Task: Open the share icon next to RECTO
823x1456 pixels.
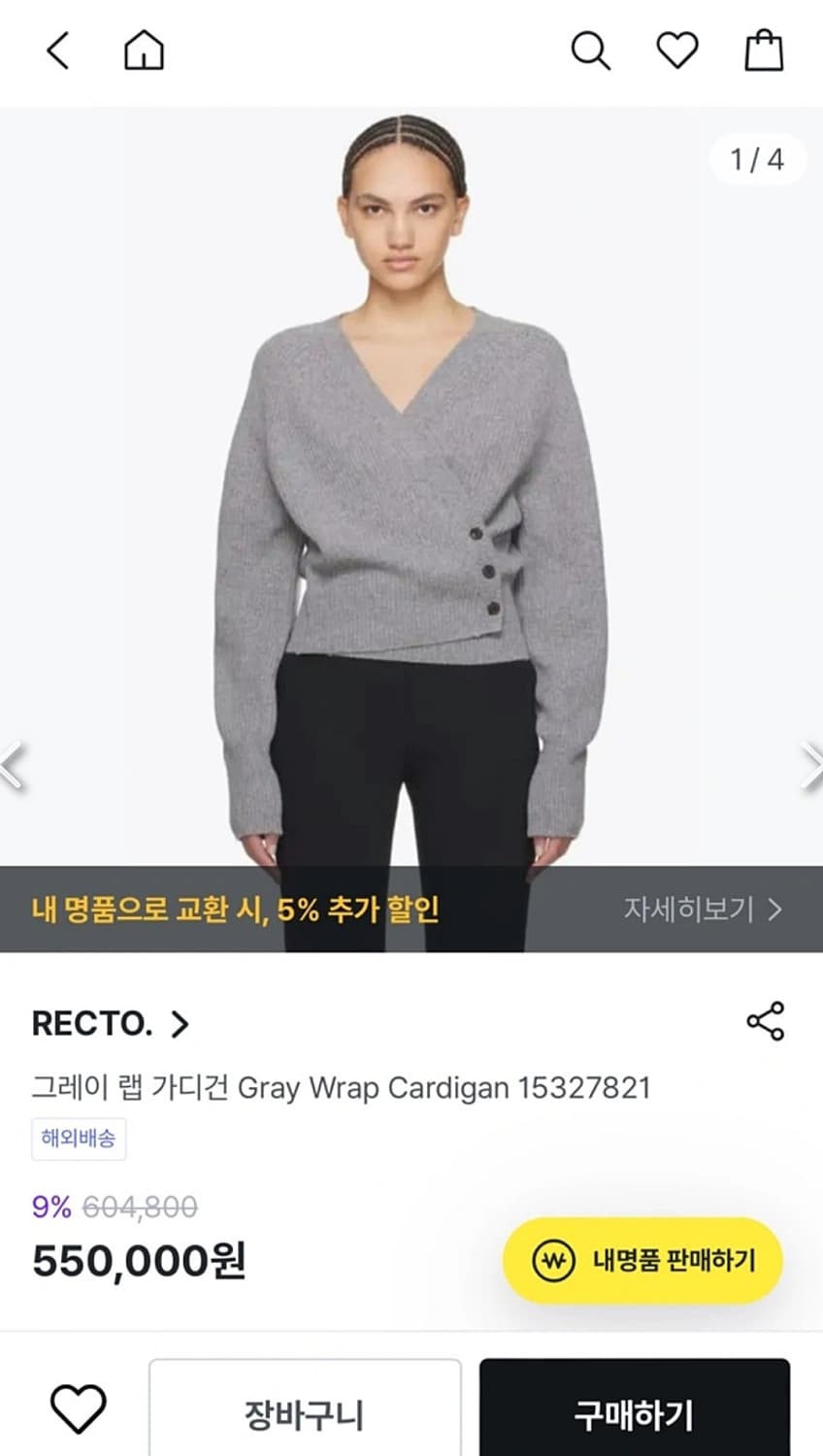Action: tap(766, 1021)
